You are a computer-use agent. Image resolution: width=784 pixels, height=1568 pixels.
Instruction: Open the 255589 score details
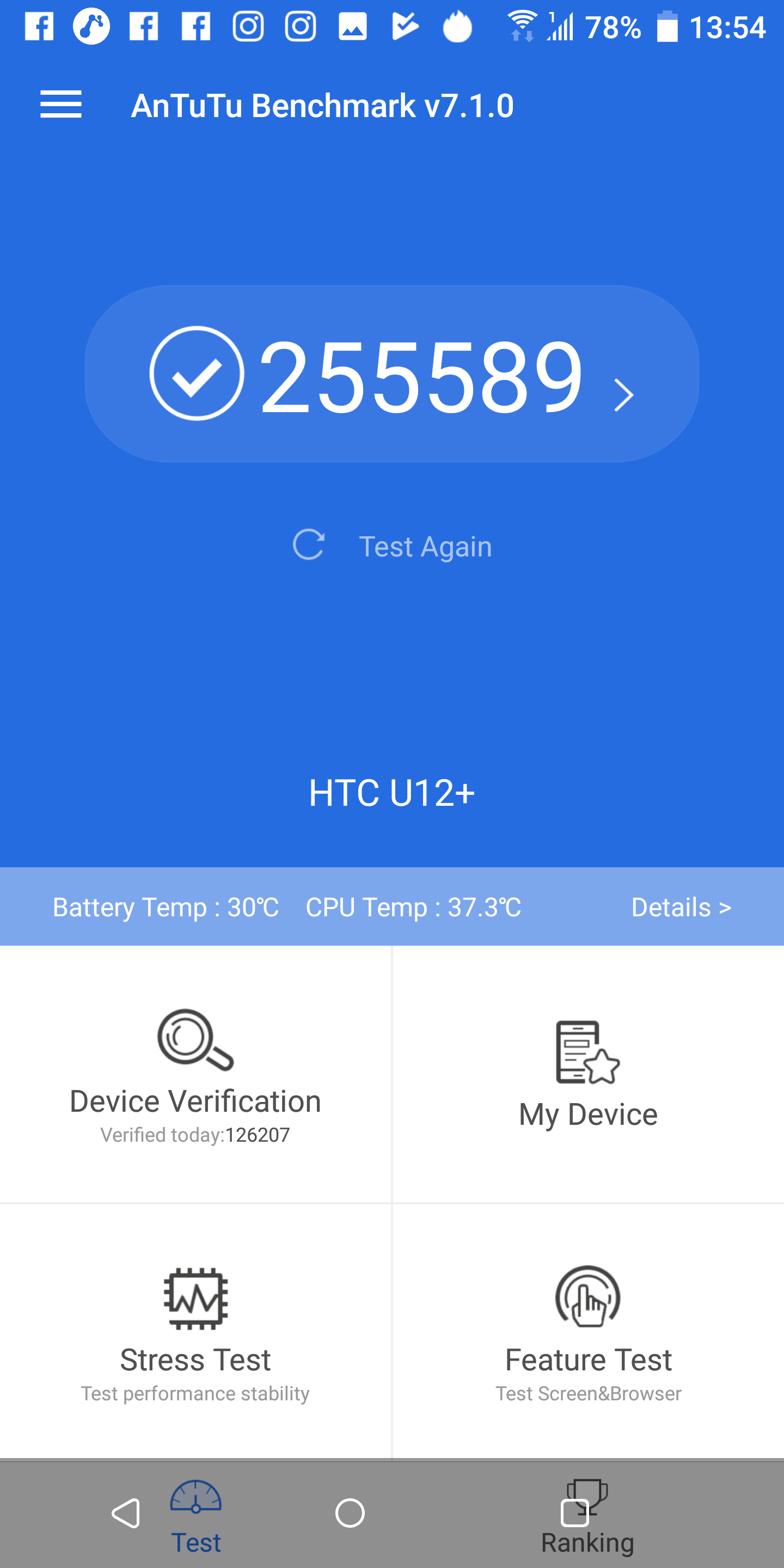coord(392,373)
